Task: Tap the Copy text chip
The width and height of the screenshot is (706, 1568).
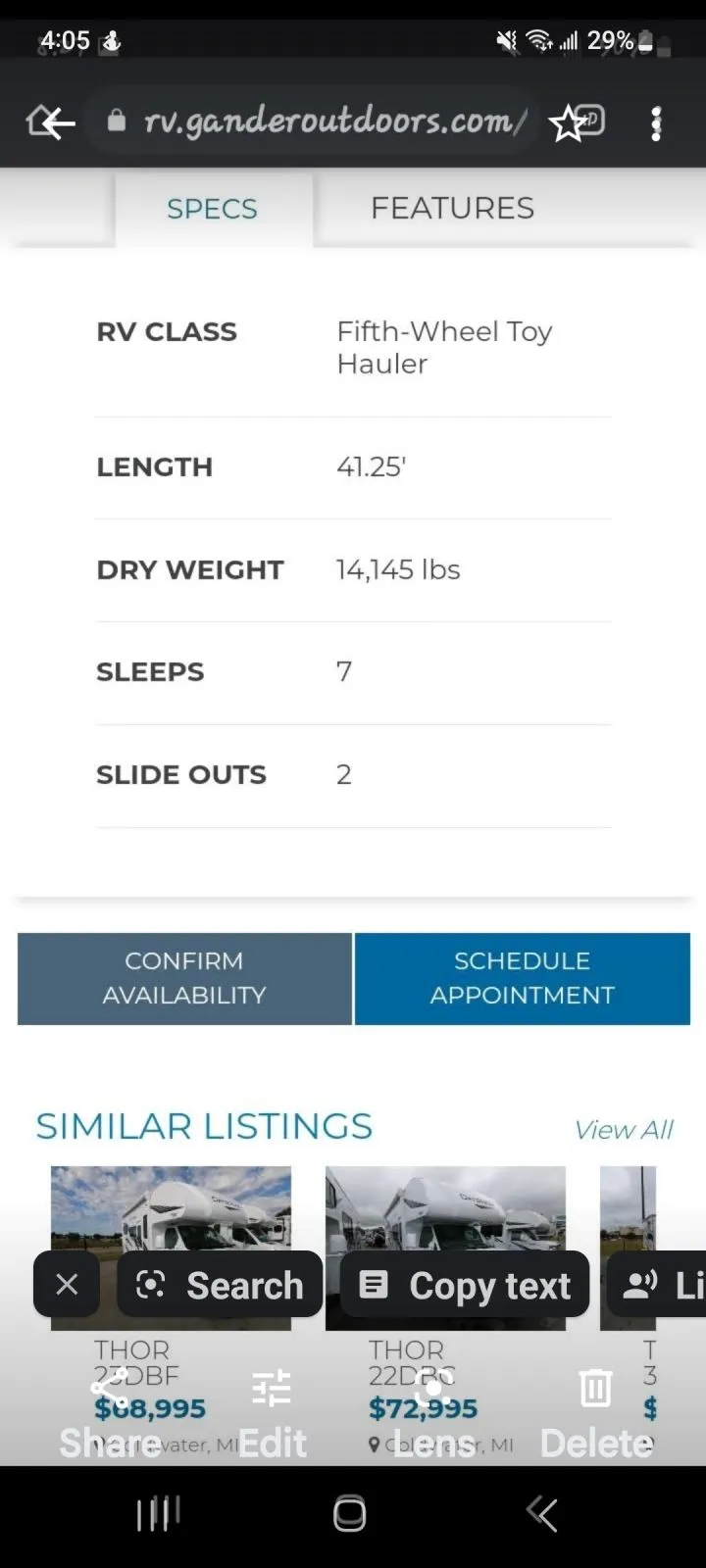Action: tap(465, 1285)
